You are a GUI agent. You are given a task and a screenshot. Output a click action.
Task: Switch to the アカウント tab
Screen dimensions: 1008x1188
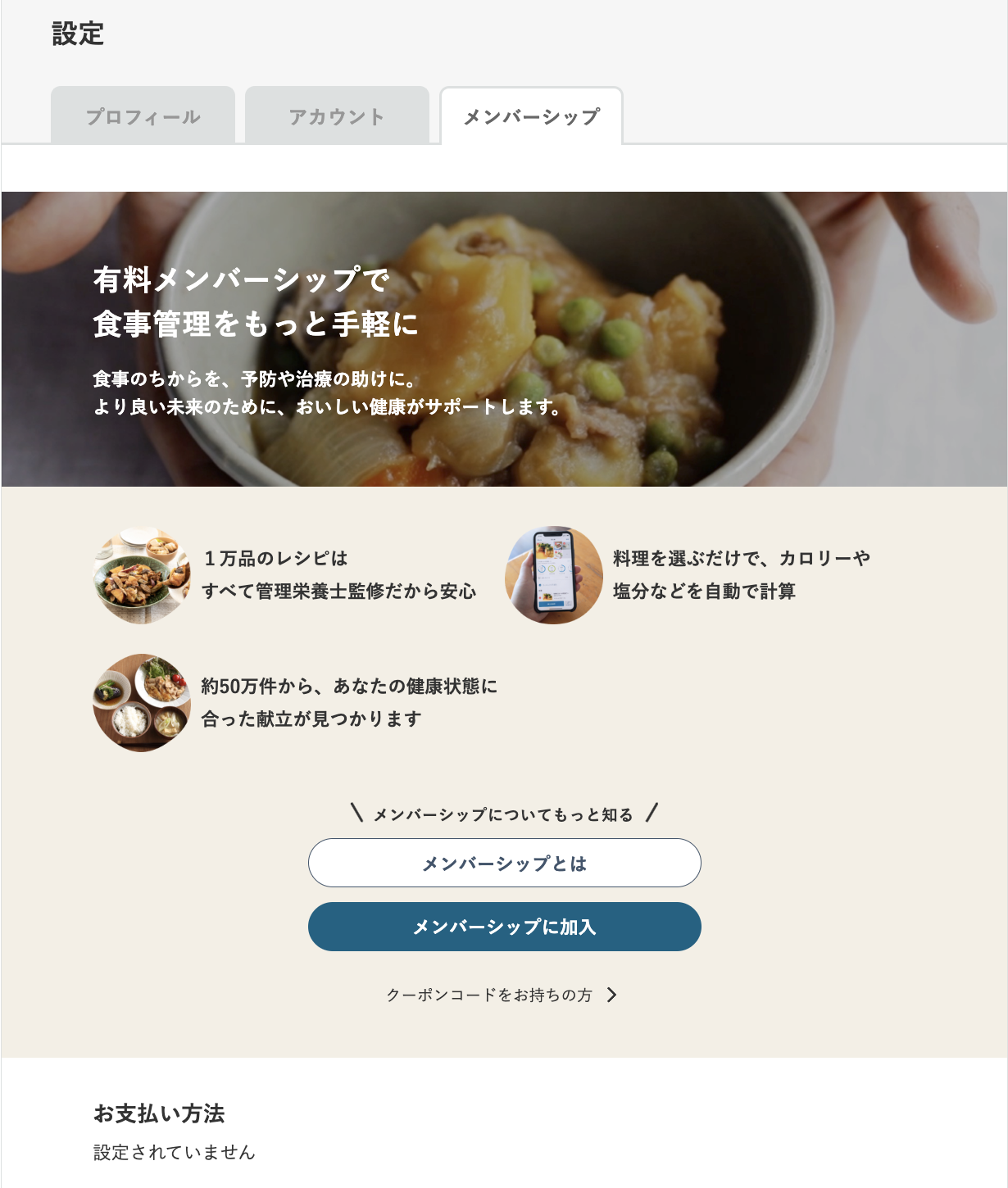click(x=337, y=116)
